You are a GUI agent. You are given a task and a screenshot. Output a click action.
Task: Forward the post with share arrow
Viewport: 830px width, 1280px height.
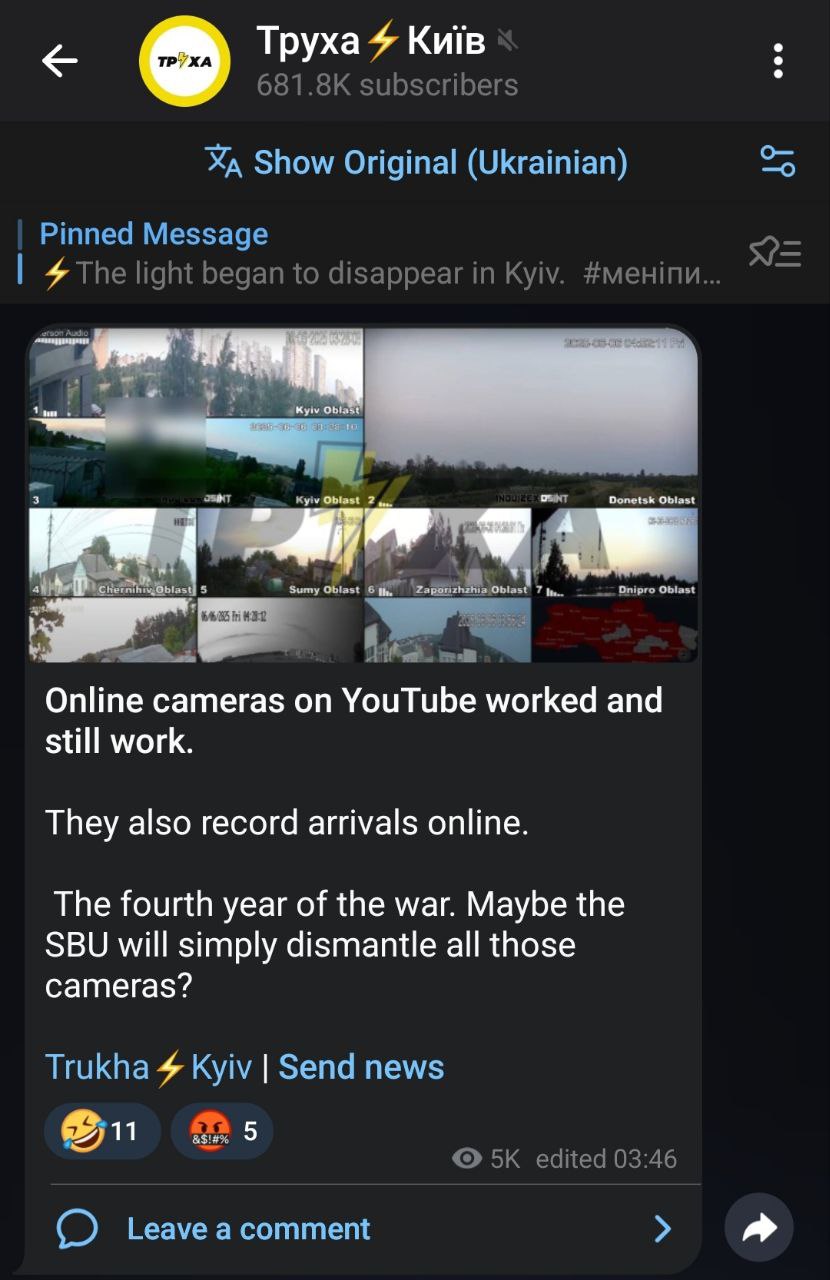point(759,1228)
